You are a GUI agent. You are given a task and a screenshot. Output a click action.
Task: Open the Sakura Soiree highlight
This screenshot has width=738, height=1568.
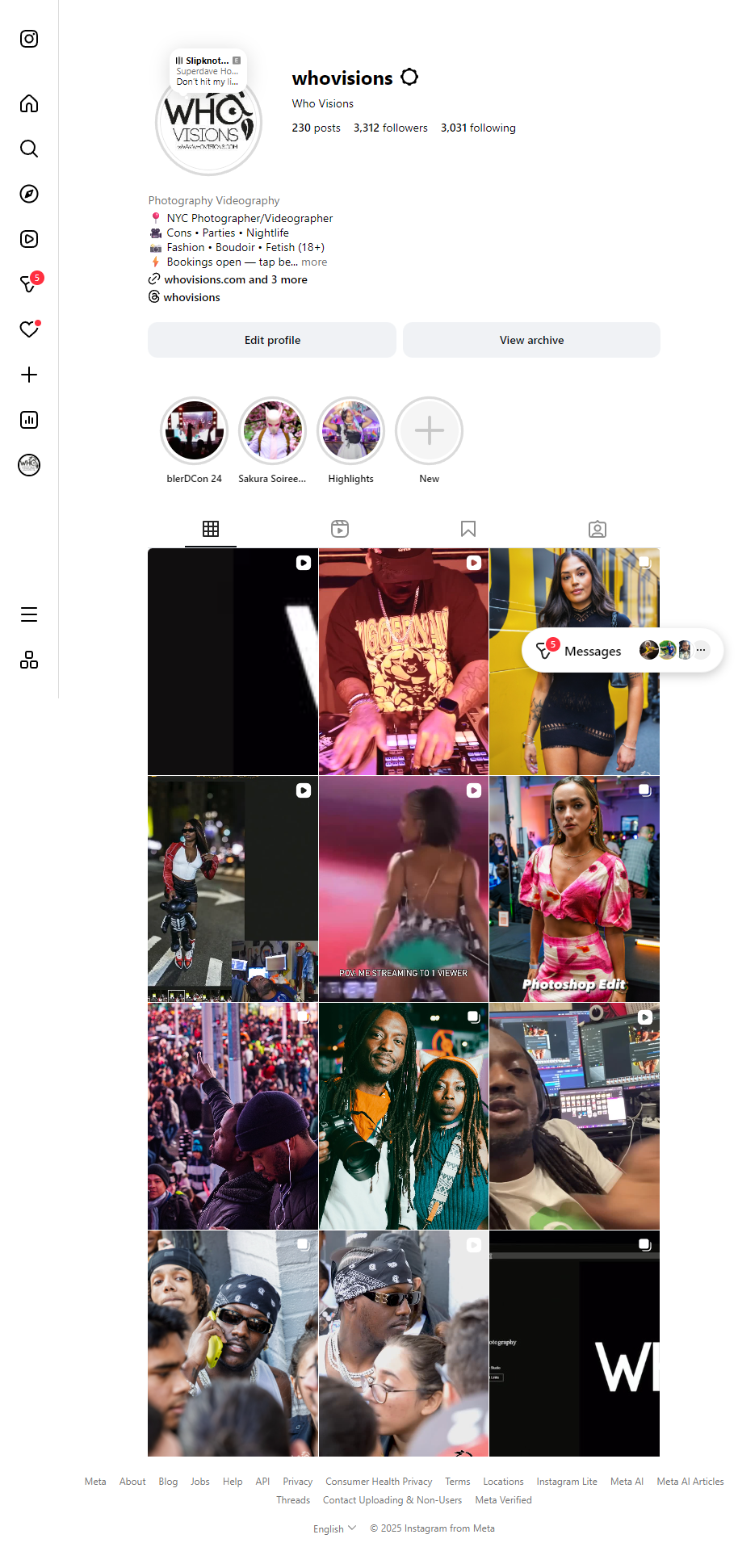coord(272,431)
